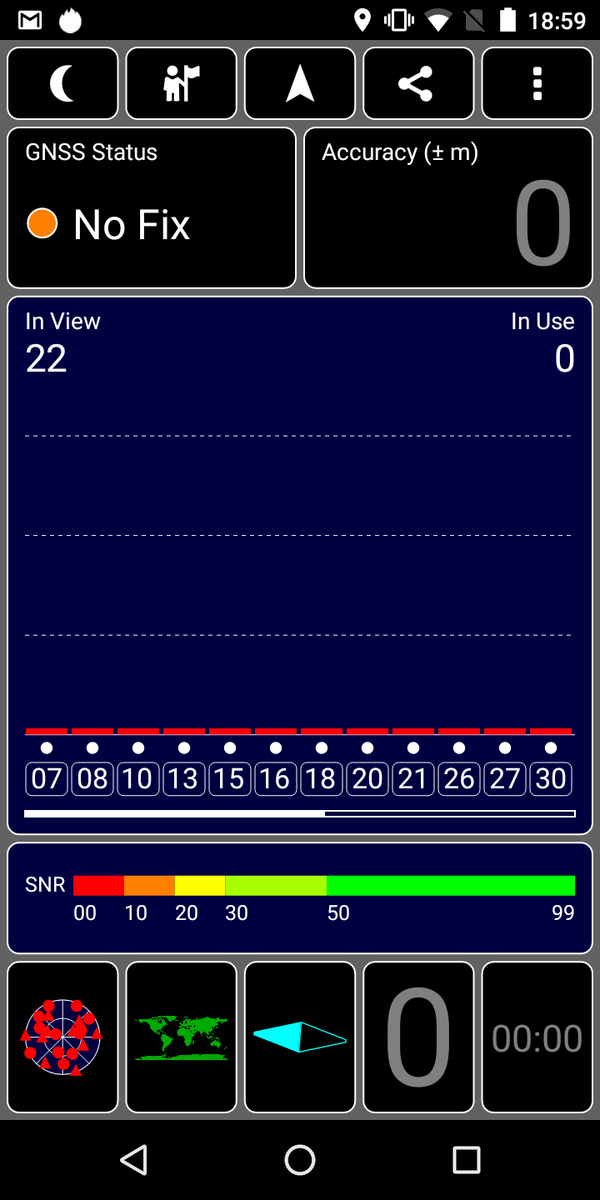600x1200 pixels.
Task: Tap the navigation arrow button
Action: click(300, 84)
